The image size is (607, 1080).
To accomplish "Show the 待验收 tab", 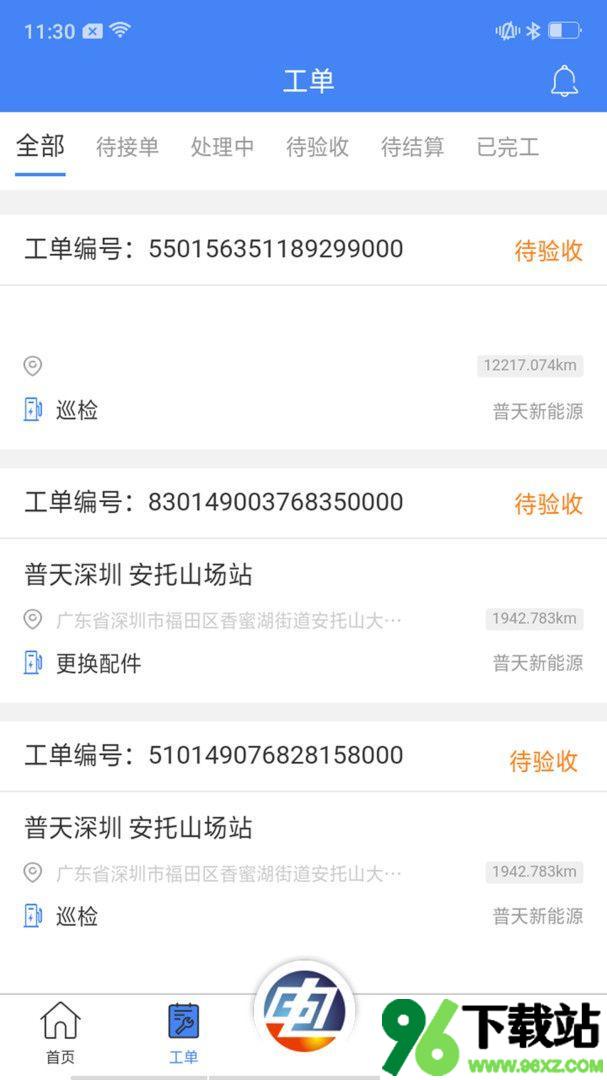I will click(x=318, y=147).
